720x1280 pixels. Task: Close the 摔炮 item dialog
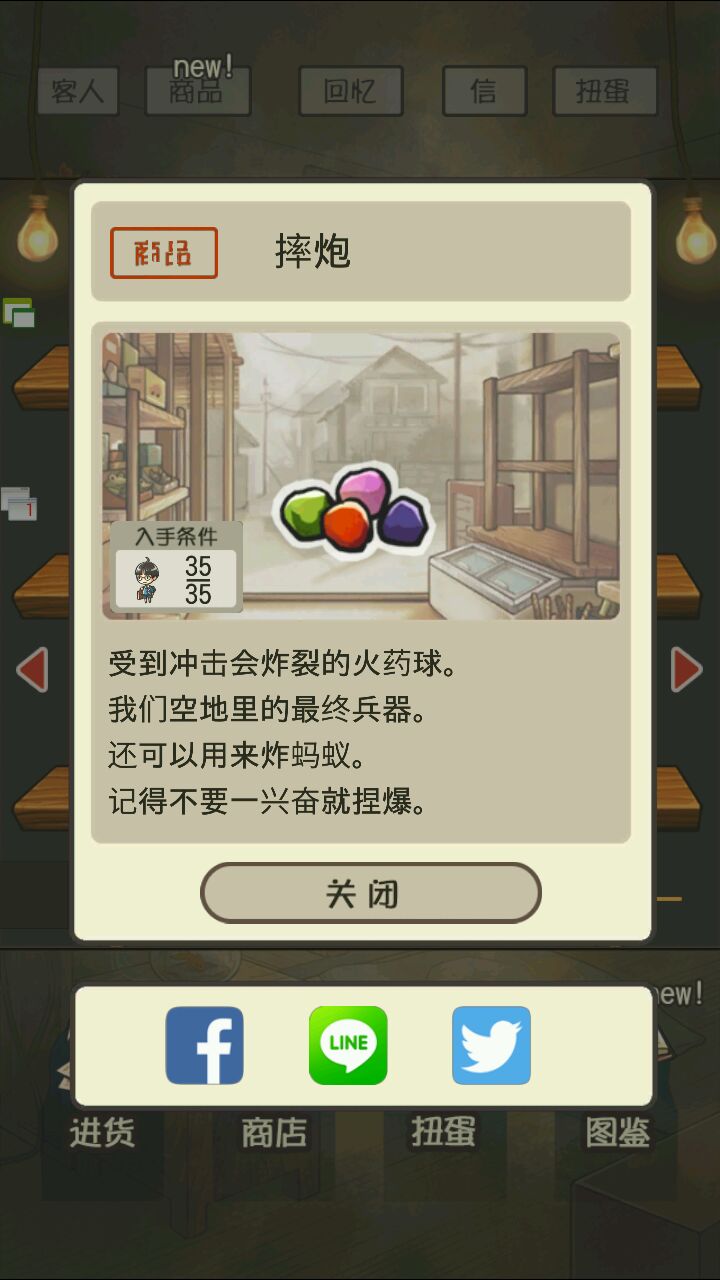click(x=370, y=893)
